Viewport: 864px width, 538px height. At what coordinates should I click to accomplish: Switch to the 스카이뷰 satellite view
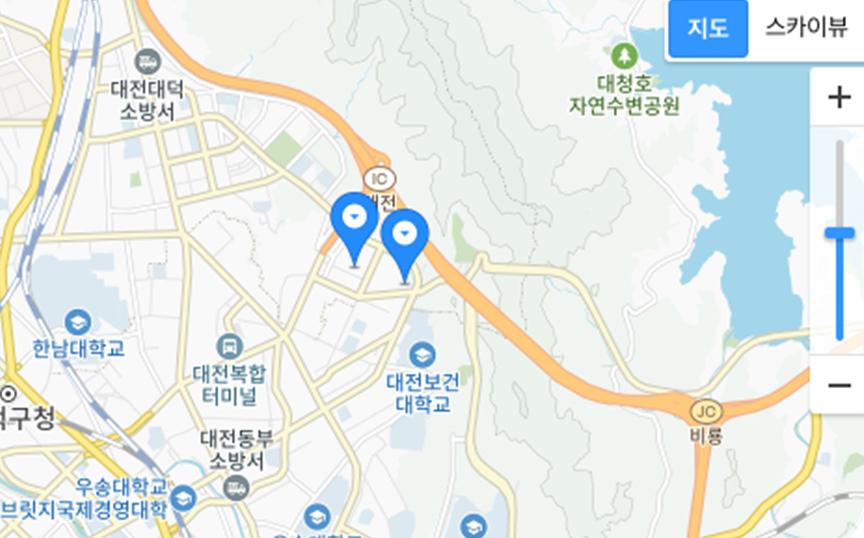click(x=806, y=29)
